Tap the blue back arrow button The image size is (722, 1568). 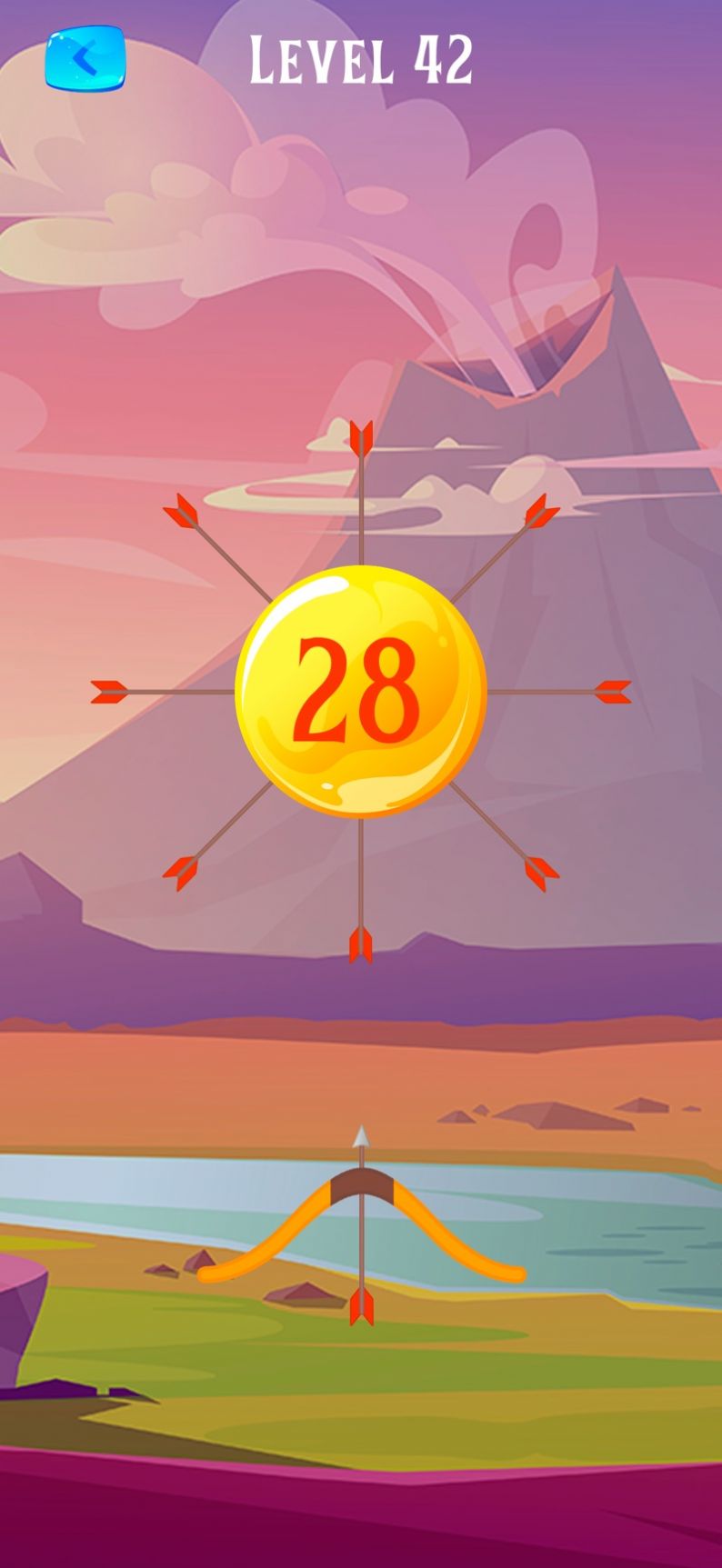point(85,59)
